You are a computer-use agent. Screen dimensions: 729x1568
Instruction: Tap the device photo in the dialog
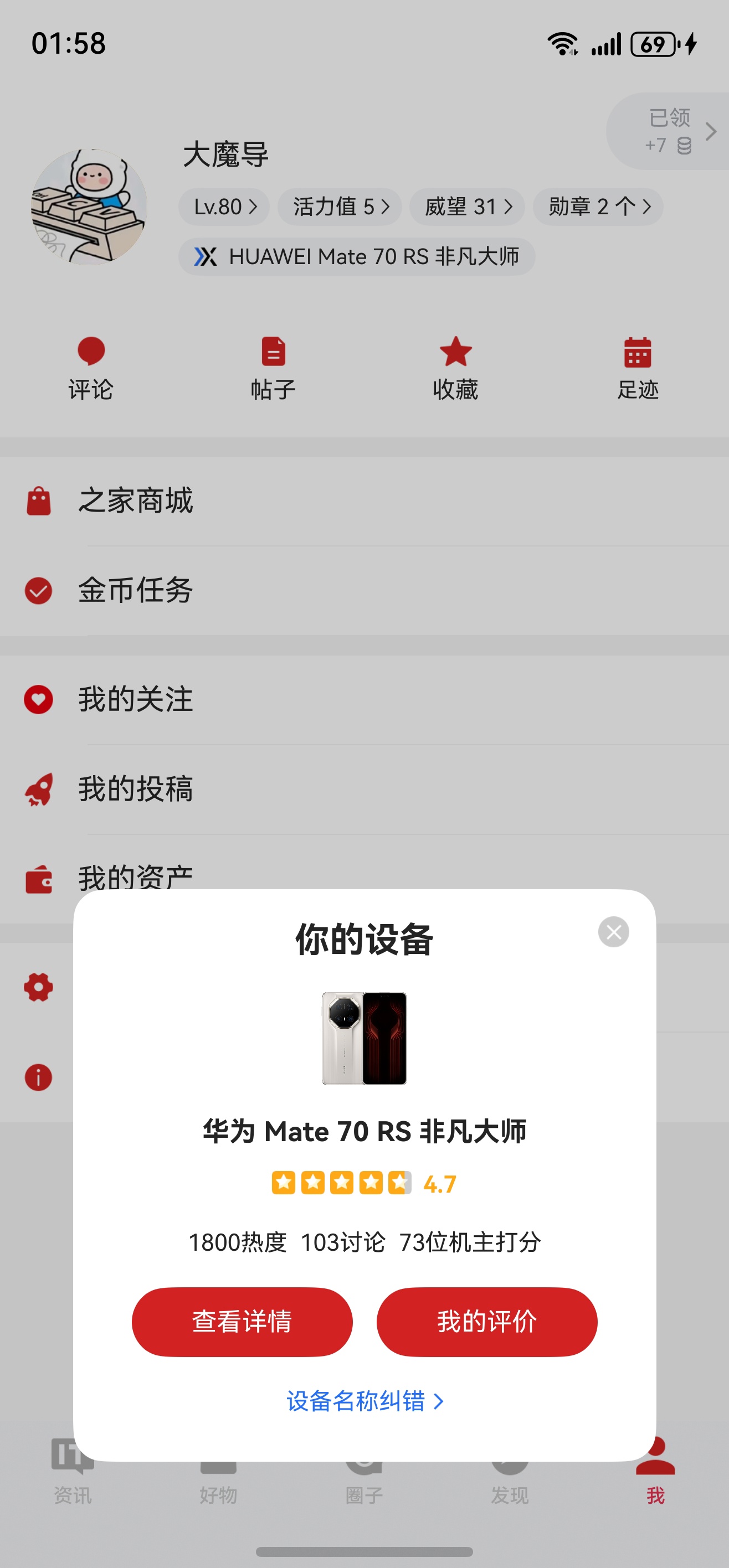point(364,1039)
